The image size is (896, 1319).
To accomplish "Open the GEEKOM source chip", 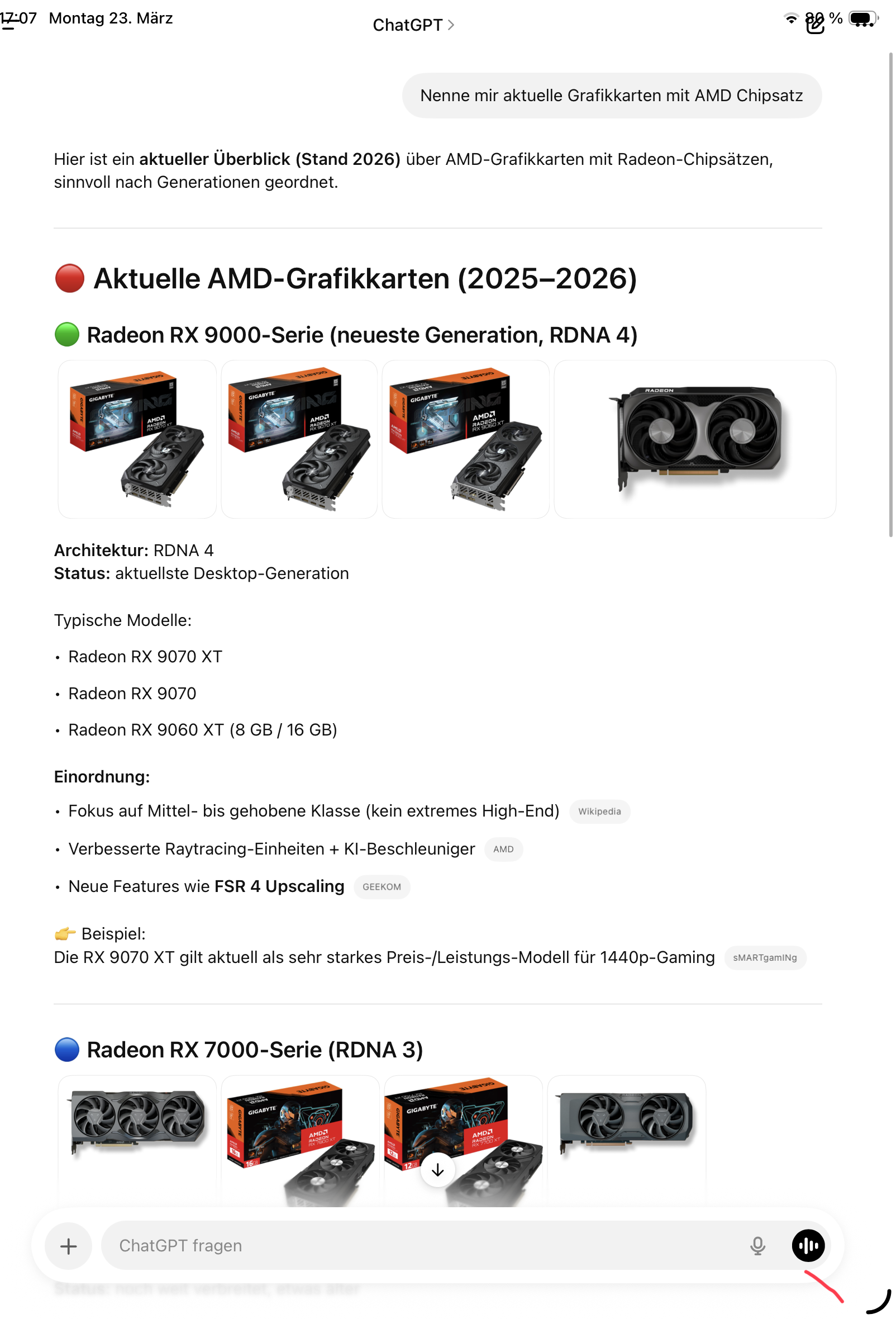I will pyautogui.click(x=382, y=887).
